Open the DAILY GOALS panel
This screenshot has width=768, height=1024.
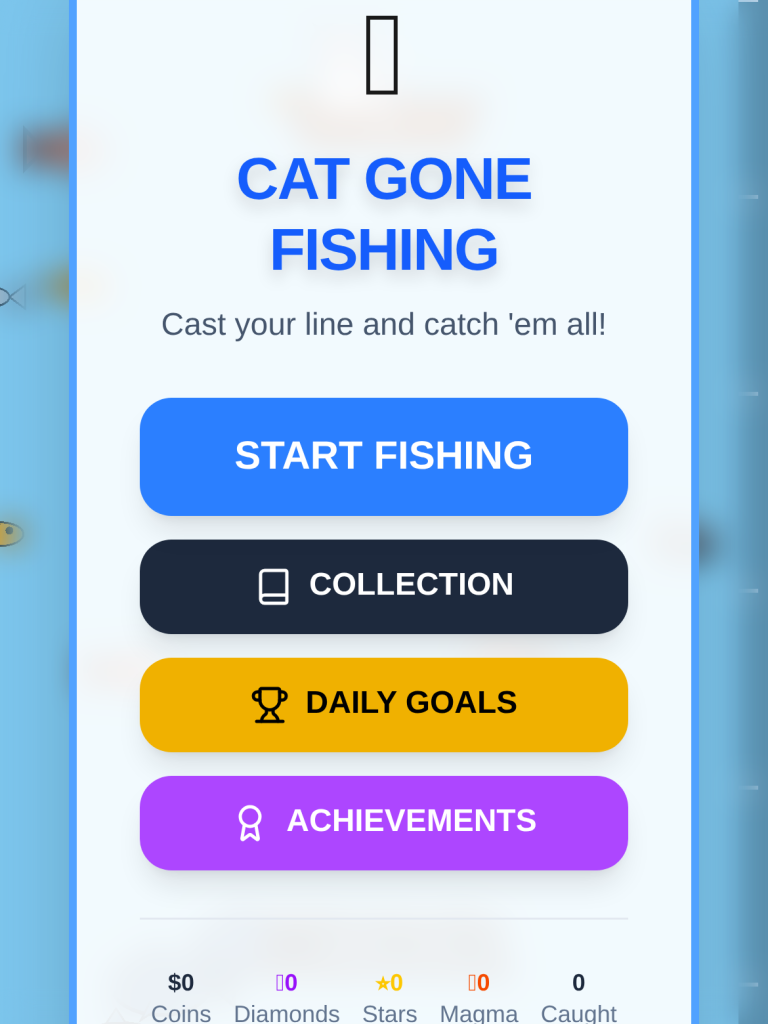(x=384, y=703)
